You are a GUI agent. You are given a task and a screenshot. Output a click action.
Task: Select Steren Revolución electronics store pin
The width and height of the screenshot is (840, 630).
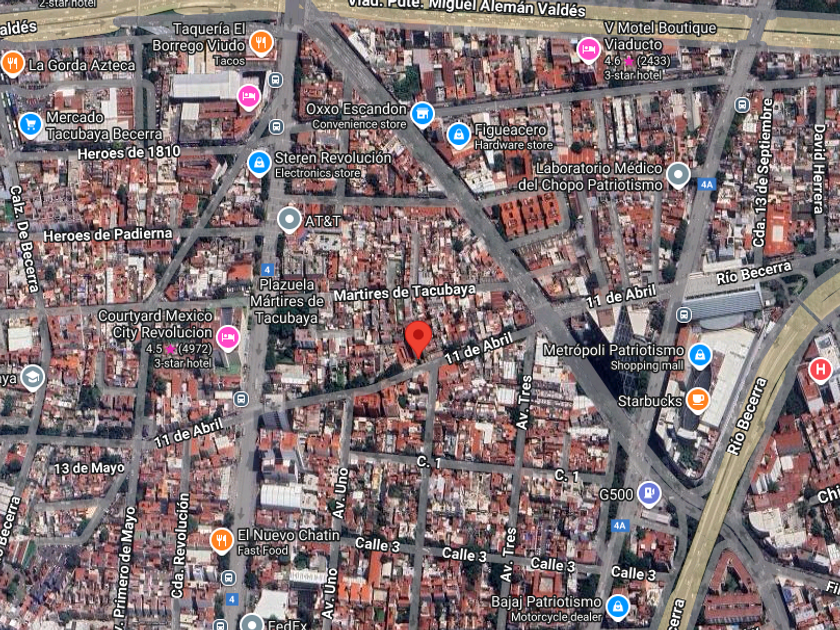coord(259,163)
